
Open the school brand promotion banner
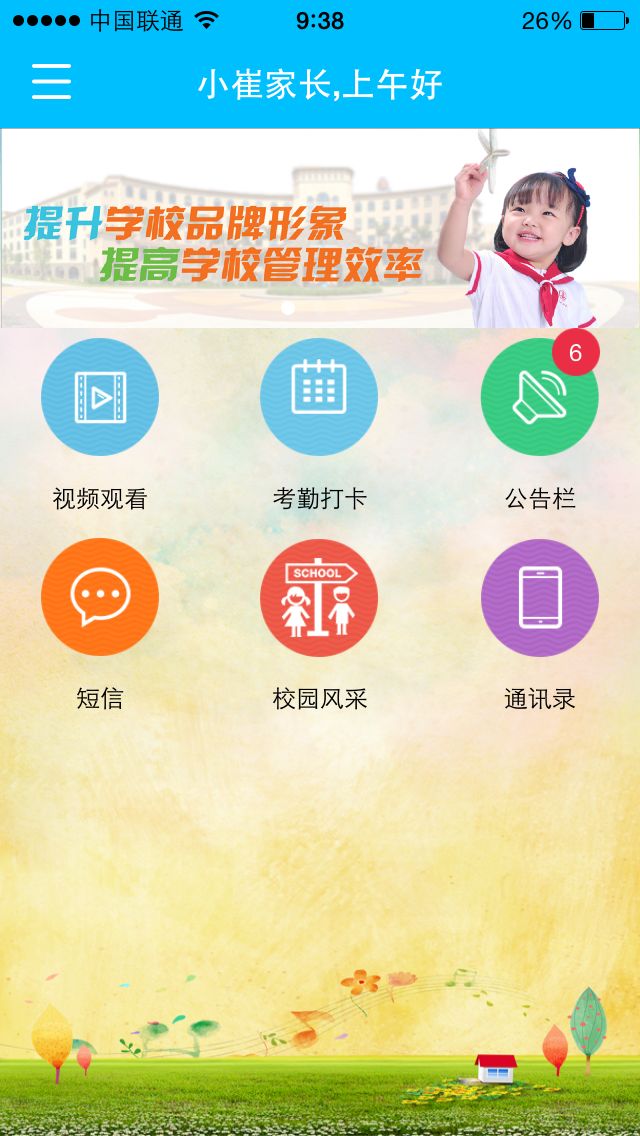320,228
